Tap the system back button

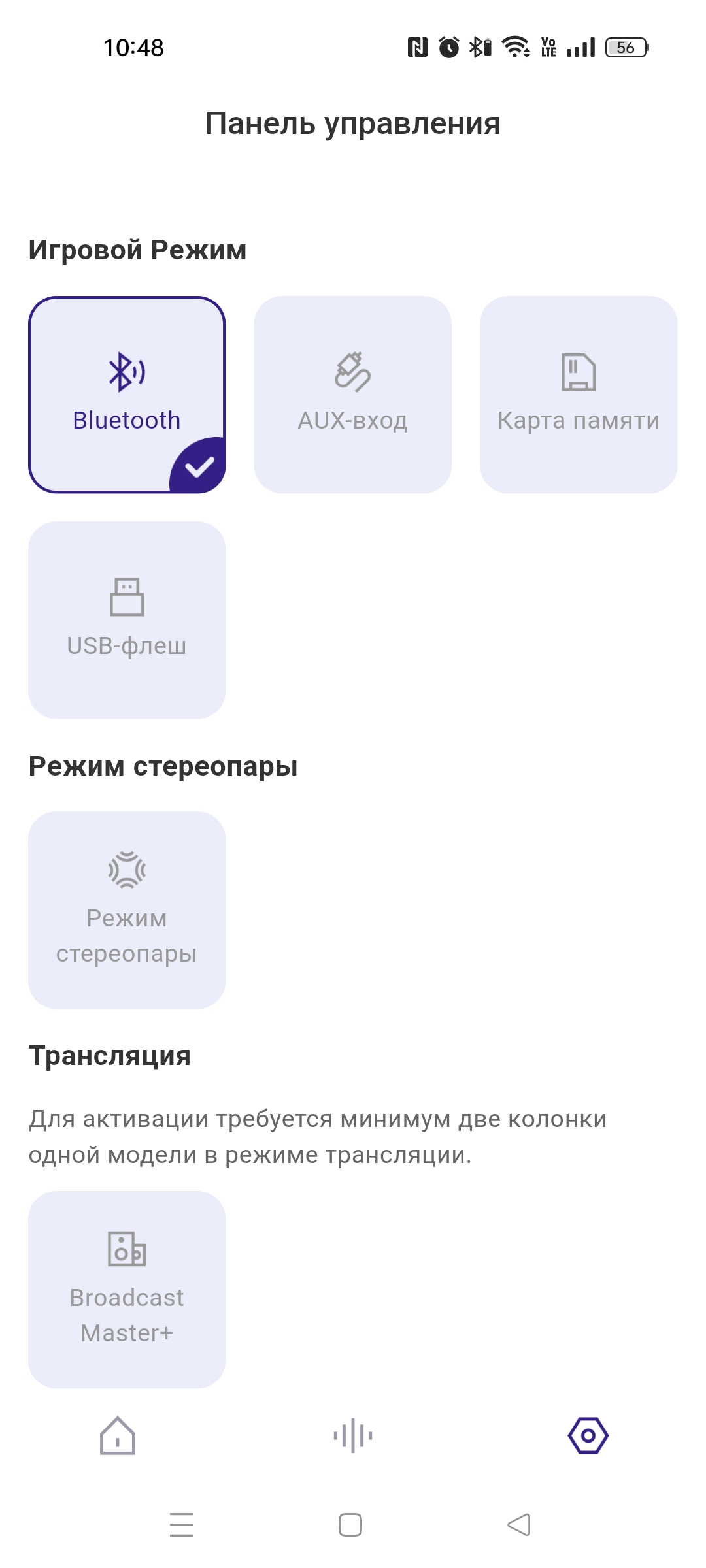(x=519, y=1525)
